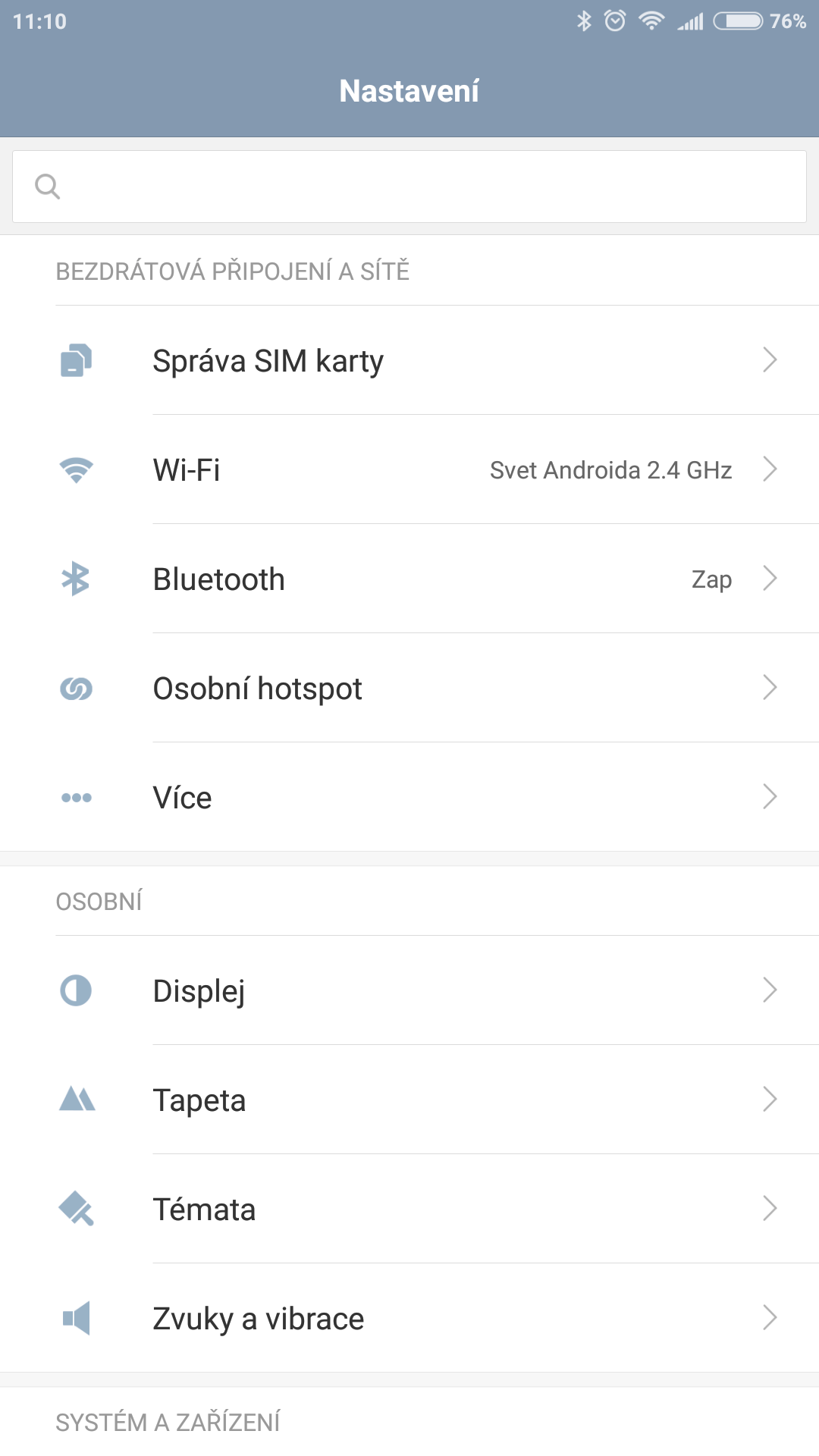The height and width of the screenshot is (1456, 819).
Task: Open Osobní hotspot
Action: [x=409, y=688]
